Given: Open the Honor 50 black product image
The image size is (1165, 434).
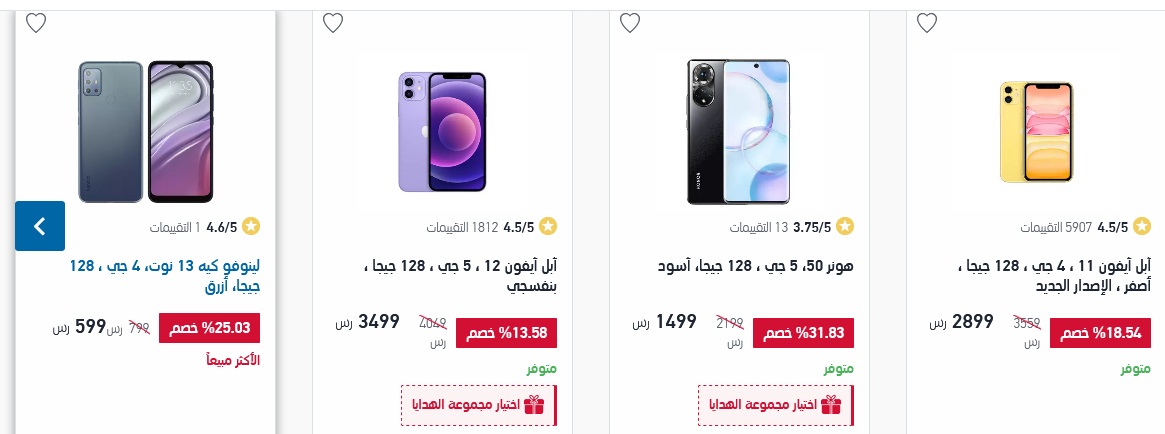Looking at the screenshot, I should [x=738, y=131].
